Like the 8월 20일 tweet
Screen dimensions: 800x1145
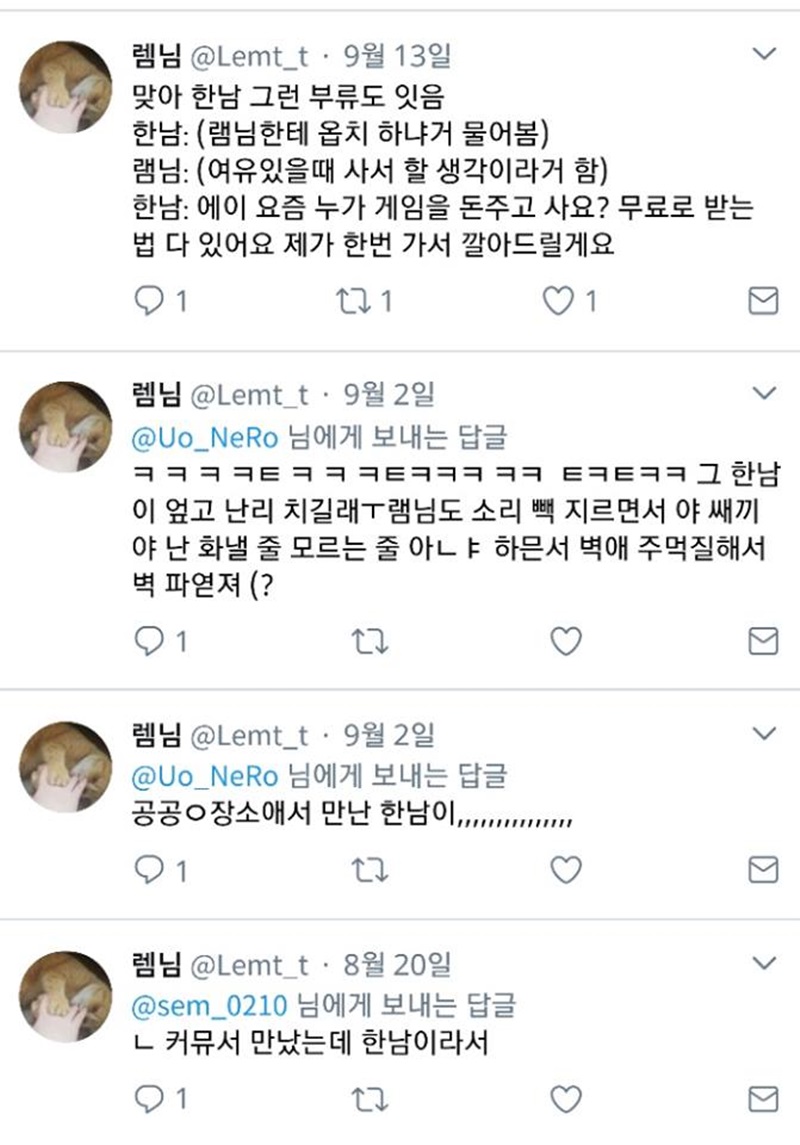pos(565,1100)
